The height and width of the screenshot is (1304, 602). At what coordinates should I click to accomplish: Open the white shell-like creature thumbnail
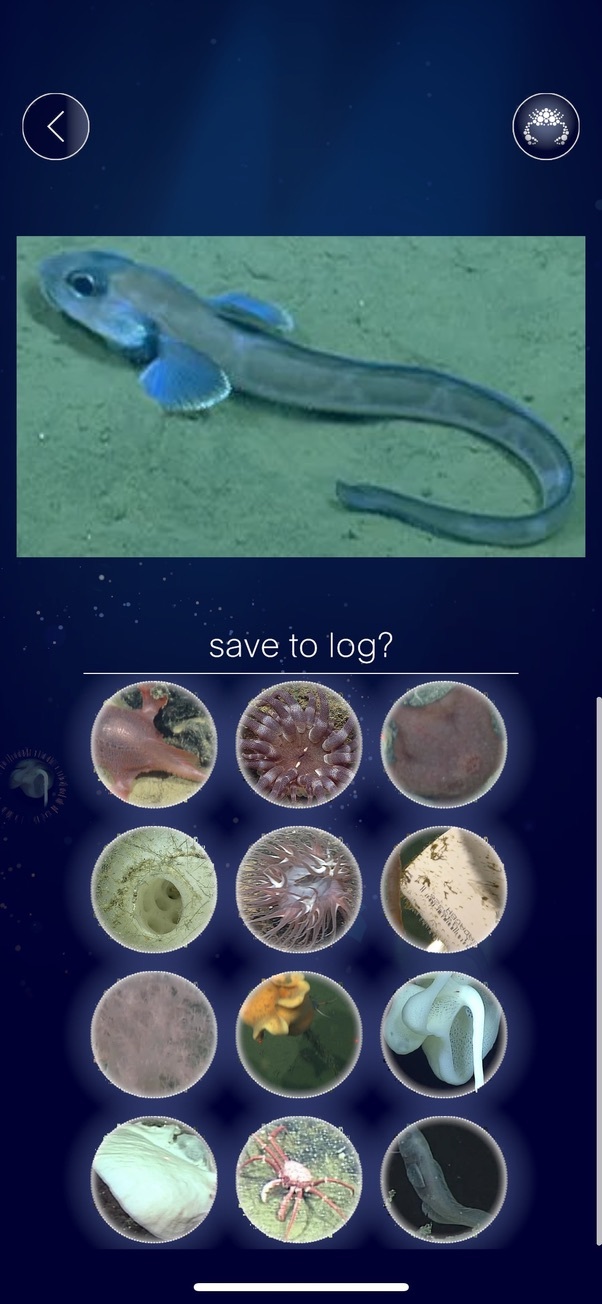[x=154, y=1179]
